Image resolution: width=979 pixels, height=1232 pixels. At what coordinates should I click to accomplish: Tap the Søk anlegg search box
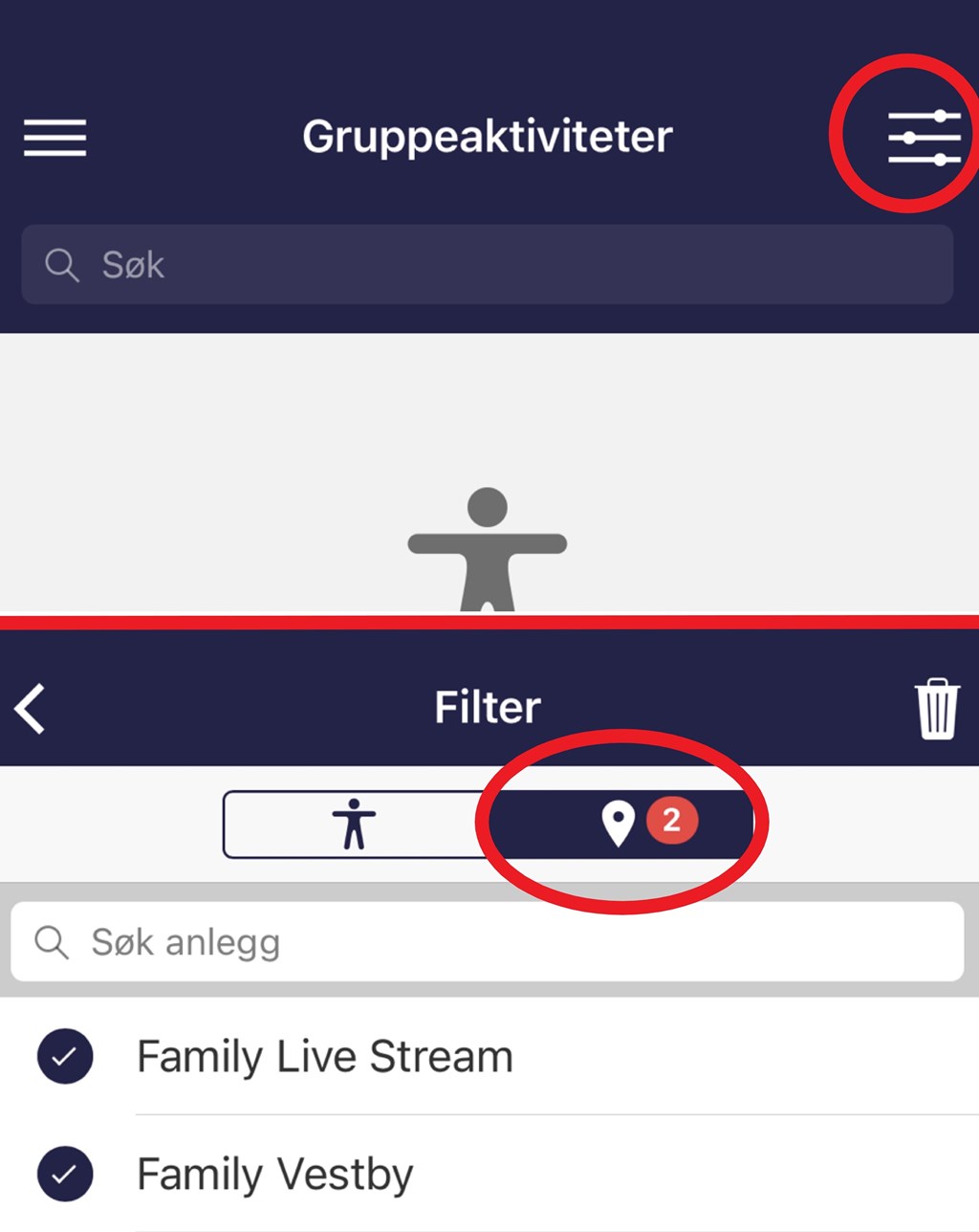[488, 942]
